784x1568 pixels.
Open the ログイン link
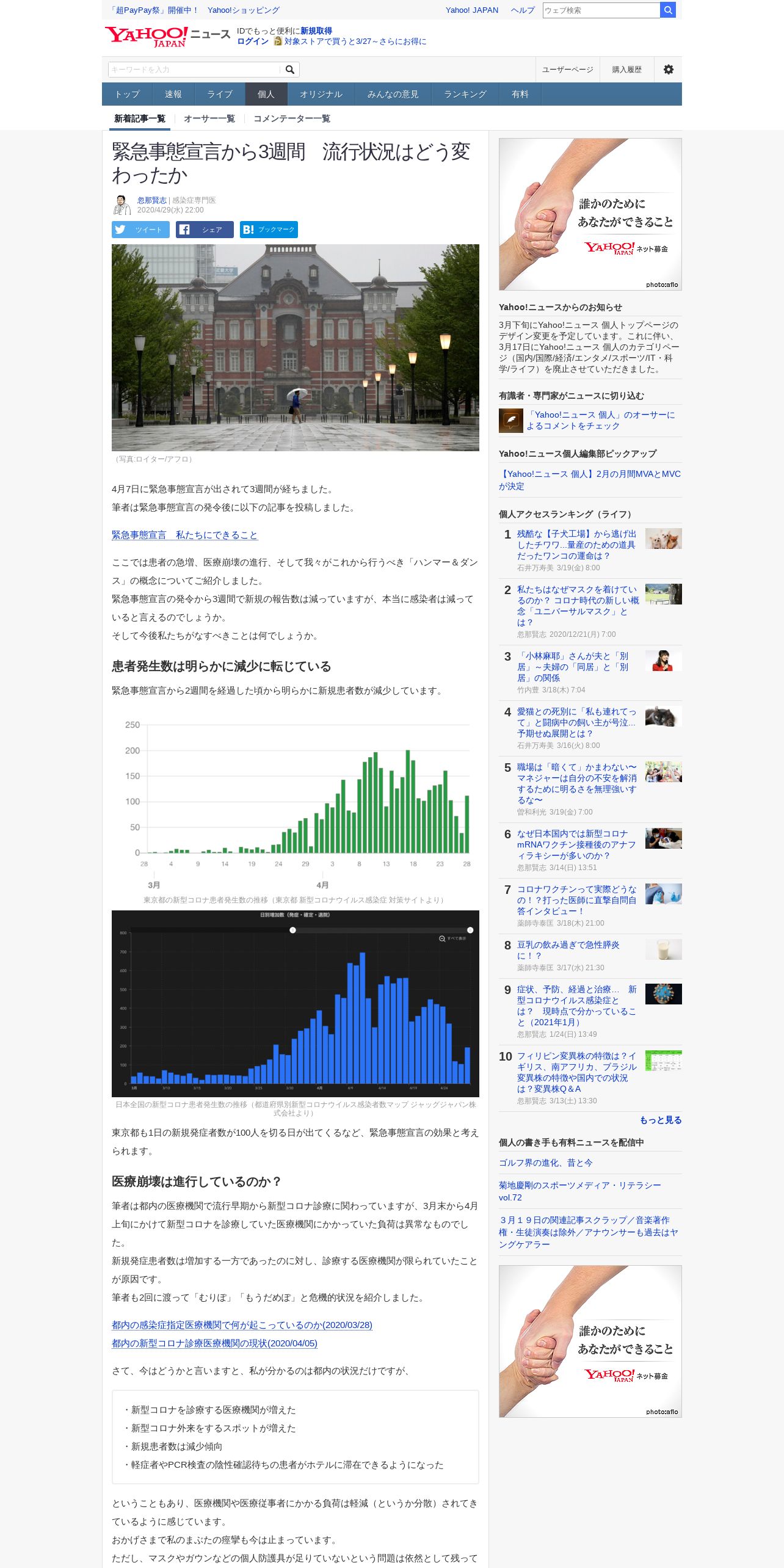(253, 42)
